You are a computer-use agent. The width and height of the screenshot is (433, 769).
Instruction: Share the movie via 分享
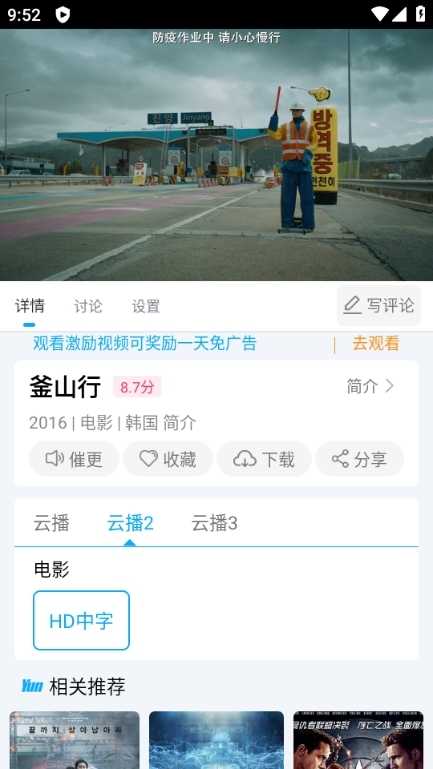click(x=359, y=459)
